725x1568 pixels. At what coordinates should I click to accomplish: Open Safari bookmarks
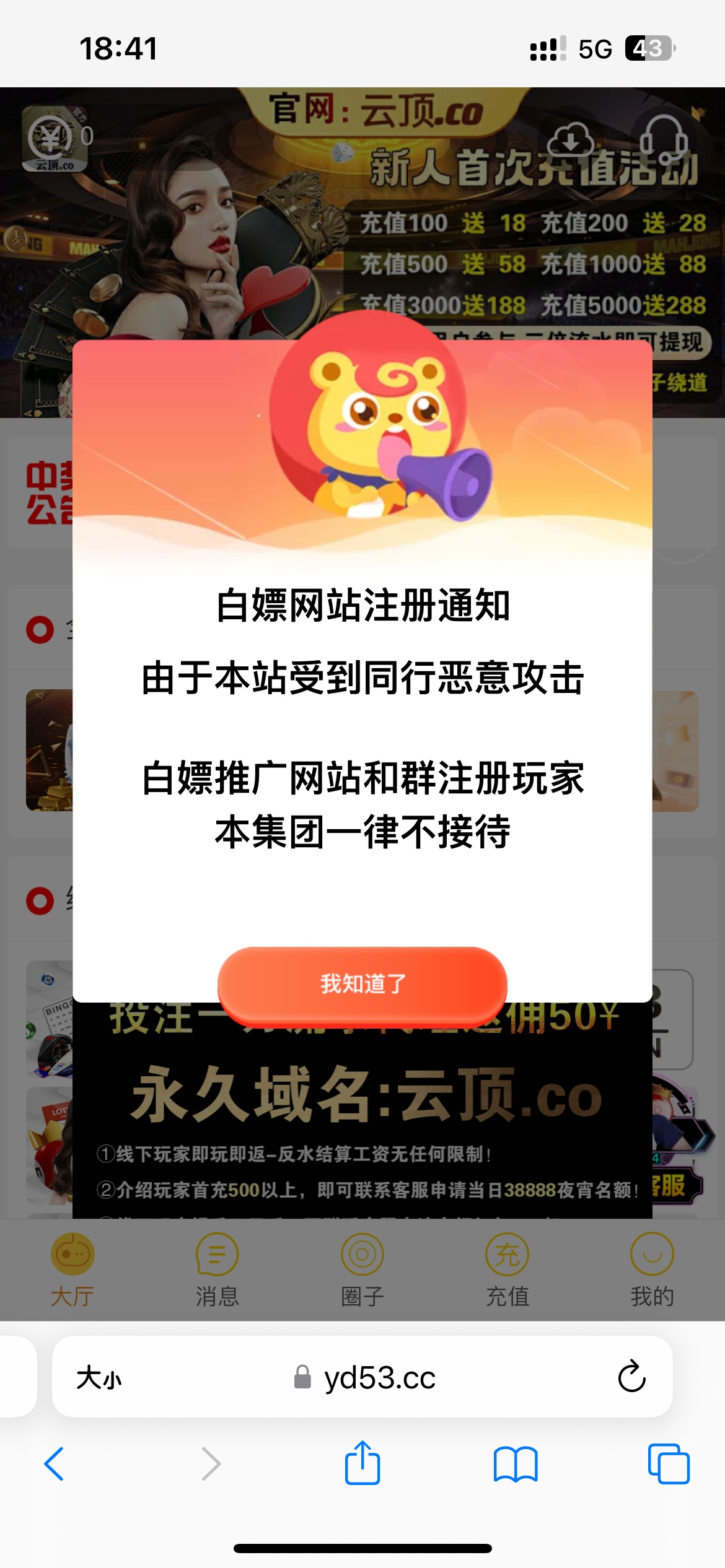point(515,1464)
